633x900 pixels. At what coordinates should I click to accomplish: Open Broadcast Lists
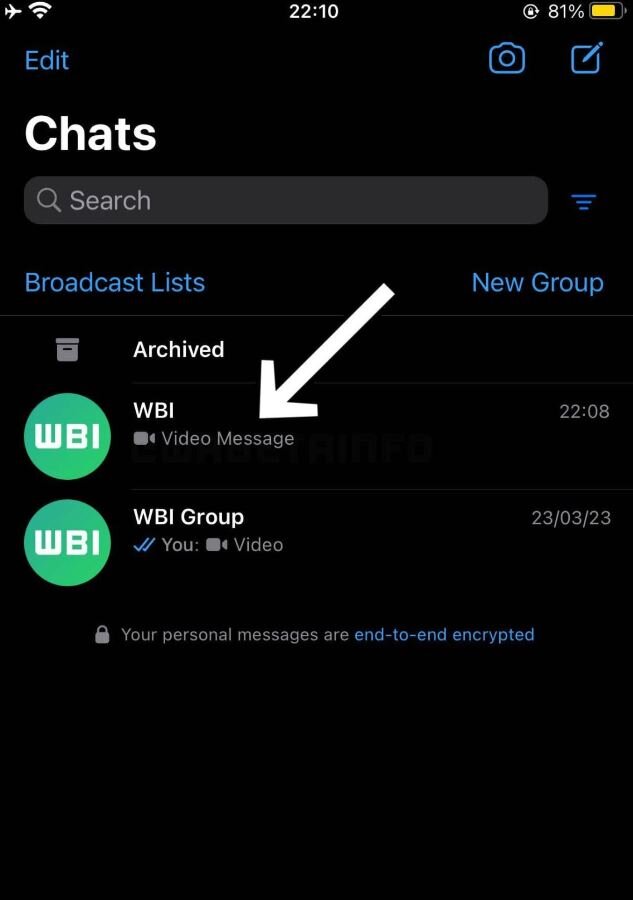(114, 283)
